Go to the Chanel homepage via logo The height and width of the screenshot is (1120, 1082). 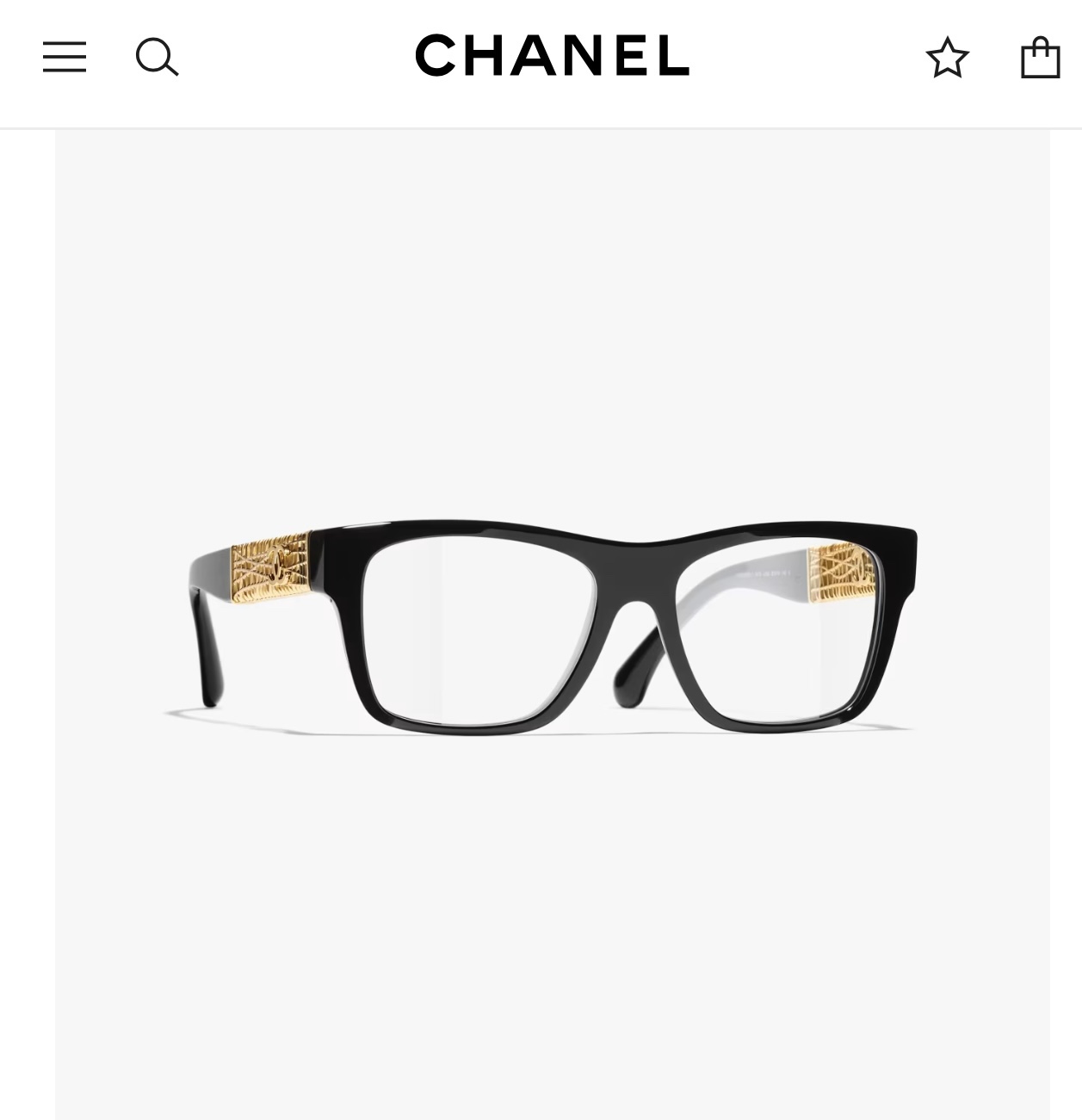point(552,56)
